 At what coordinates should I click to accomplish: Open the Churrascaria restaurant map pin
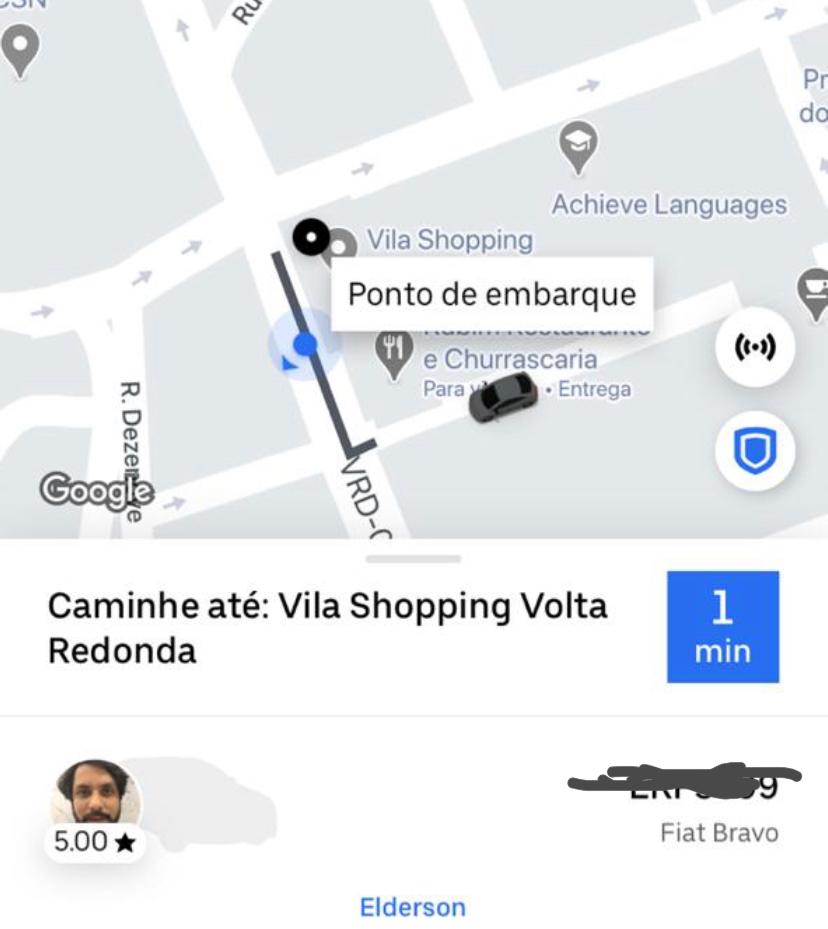click(394, 352)
